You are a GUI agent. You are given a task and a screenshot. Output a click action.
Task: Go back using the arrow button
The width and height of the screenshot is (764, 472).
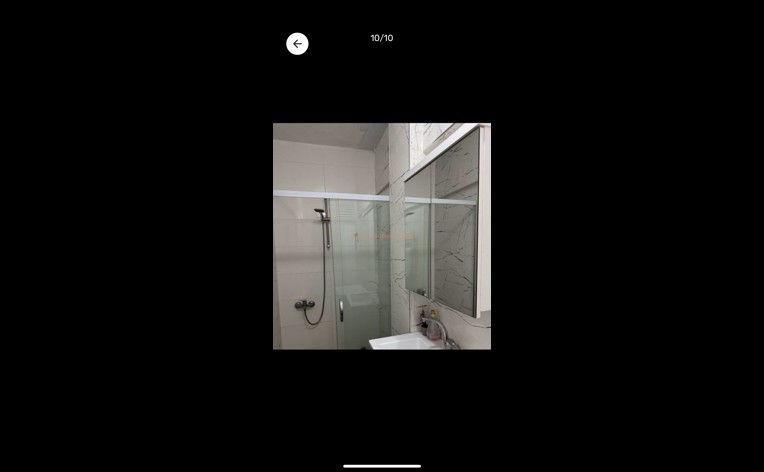pos(297,44)
